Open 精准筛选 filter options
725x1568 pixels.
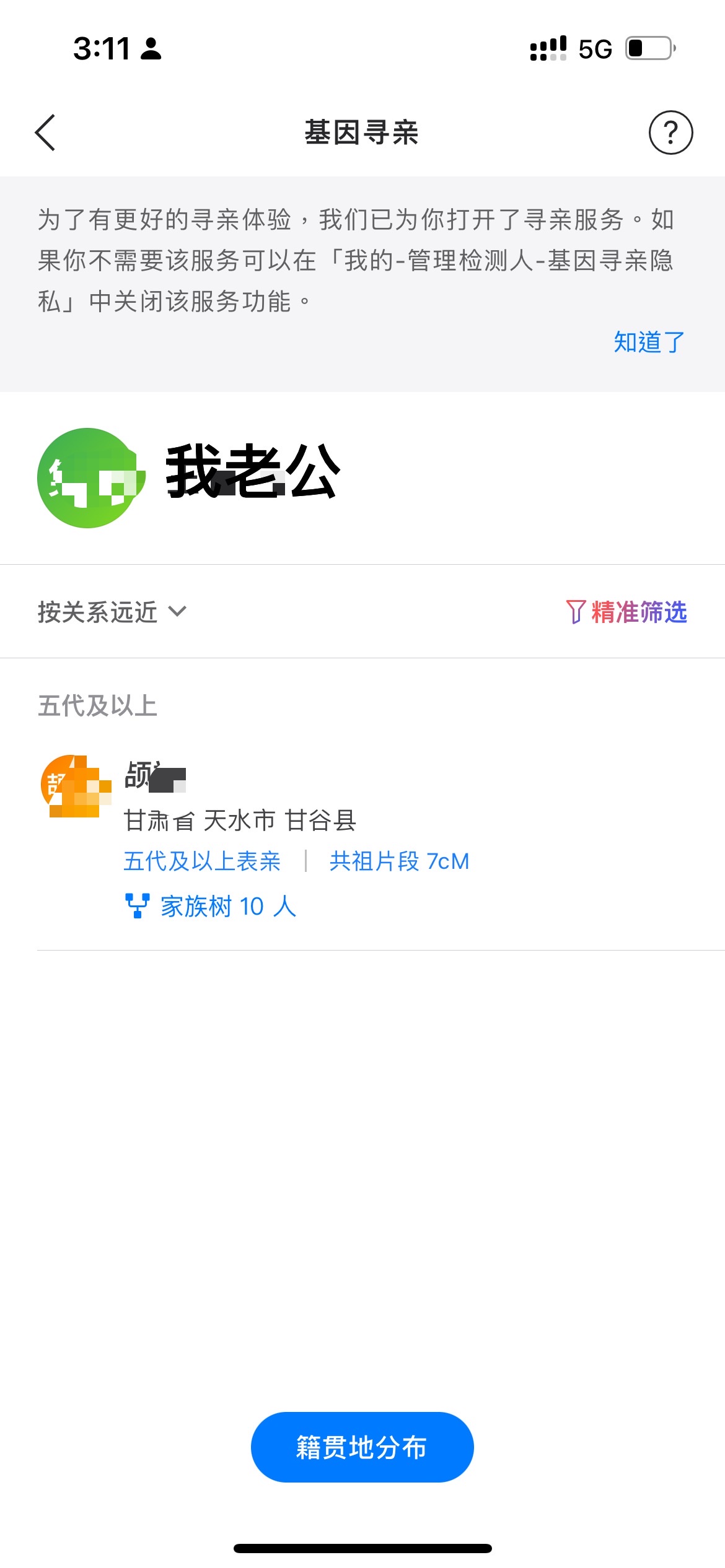tap(626, 612)
